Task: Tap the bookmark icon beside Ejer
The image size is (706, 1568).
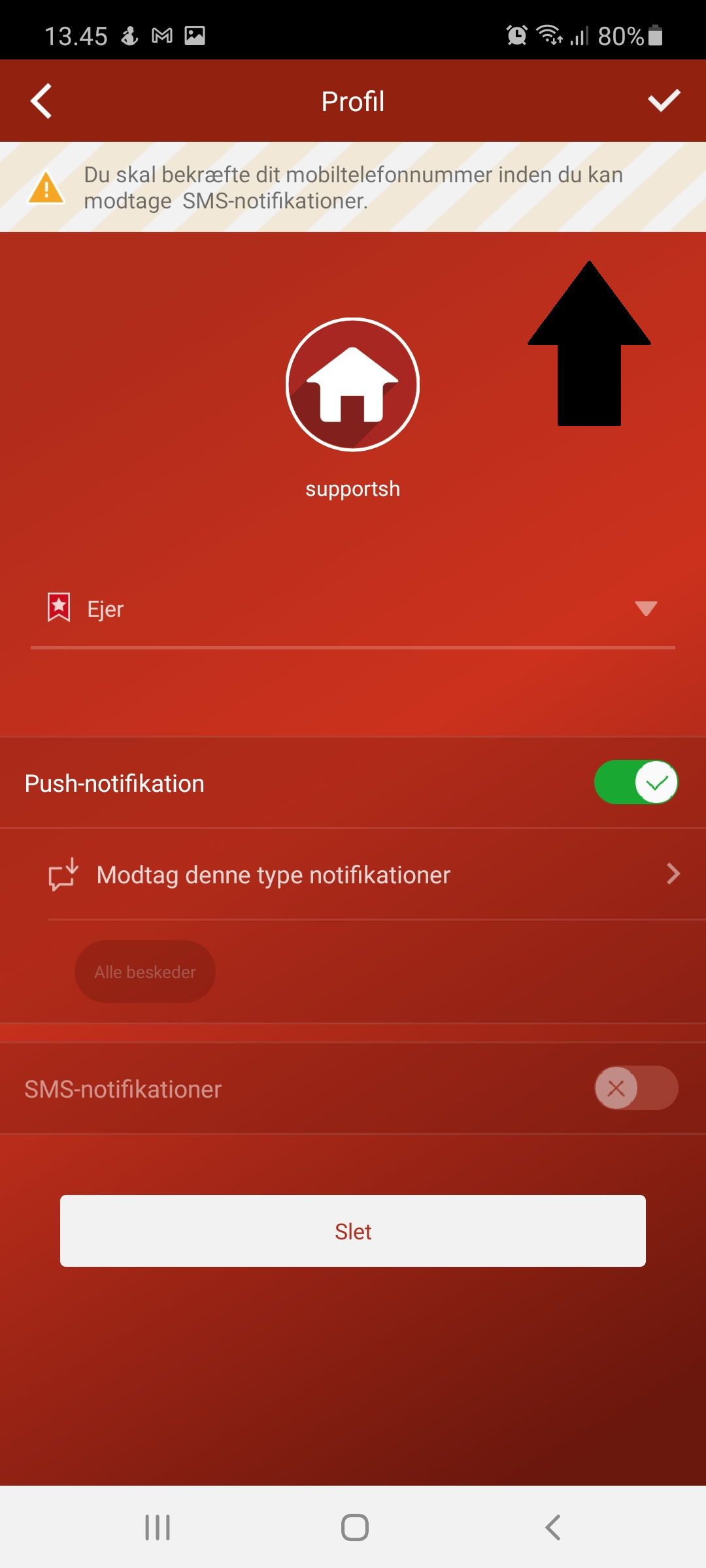Action: [59, 608]
